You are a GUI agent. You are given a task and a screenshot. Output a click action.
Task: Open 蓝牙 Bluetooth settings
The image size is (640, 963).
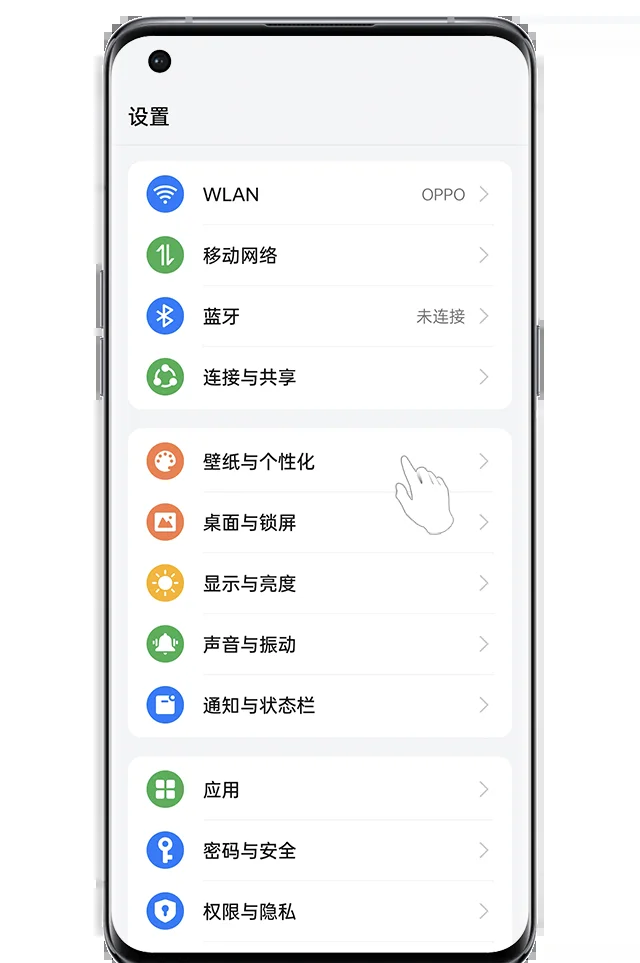(x=318, y=316)
